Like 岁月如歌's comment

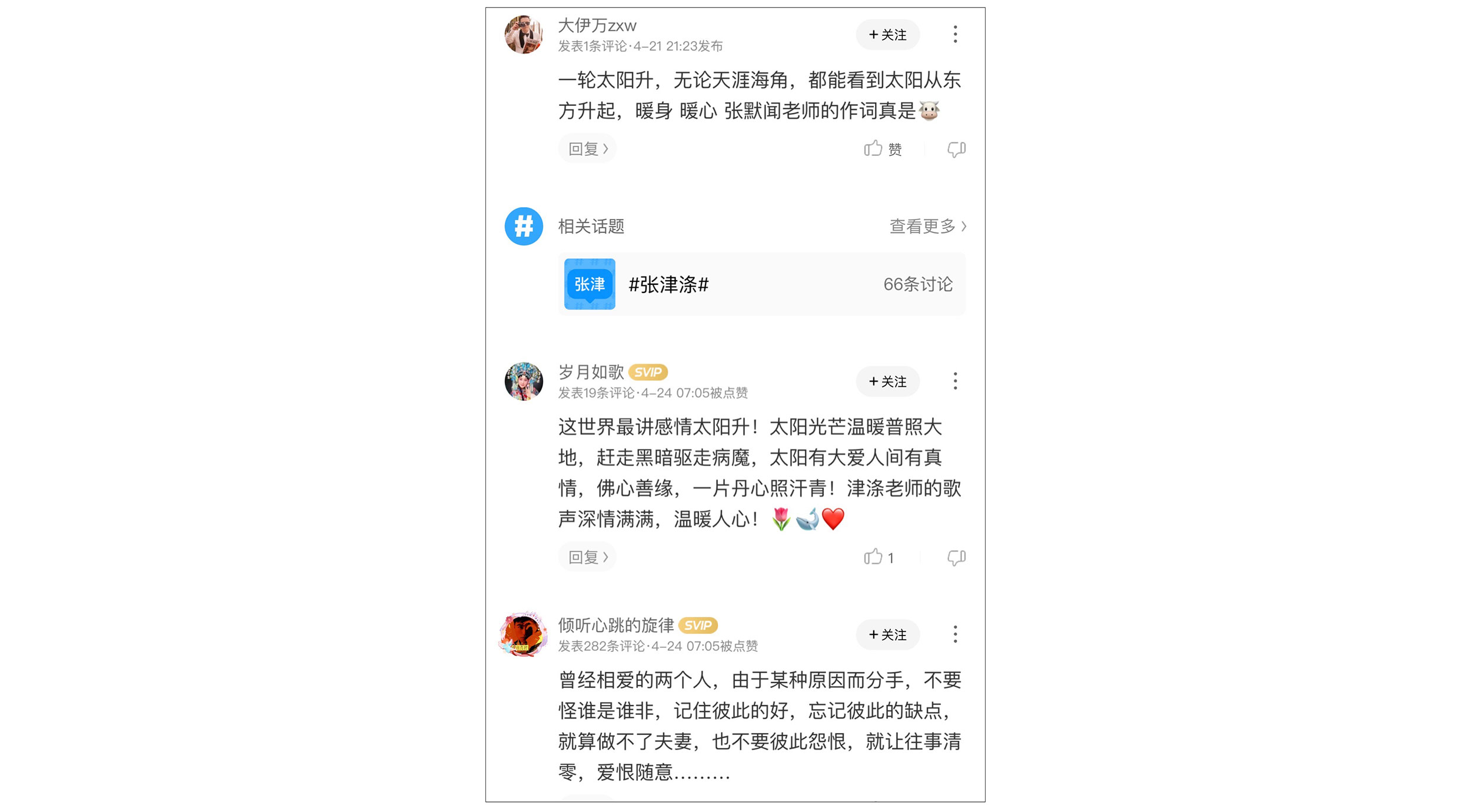pos(878,557)
